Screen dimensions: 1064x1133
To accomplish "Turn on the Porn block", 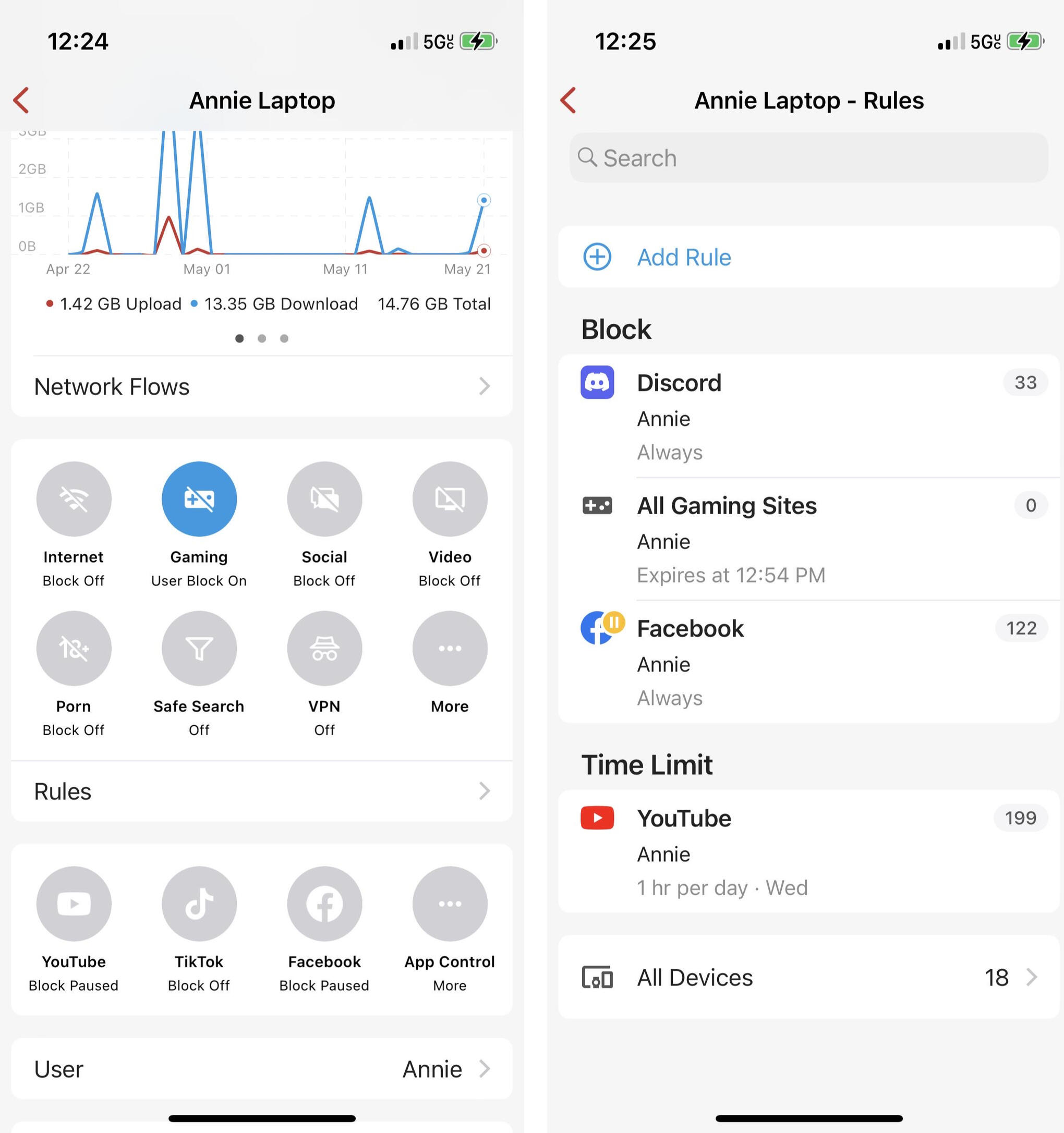I will point(74,649).
